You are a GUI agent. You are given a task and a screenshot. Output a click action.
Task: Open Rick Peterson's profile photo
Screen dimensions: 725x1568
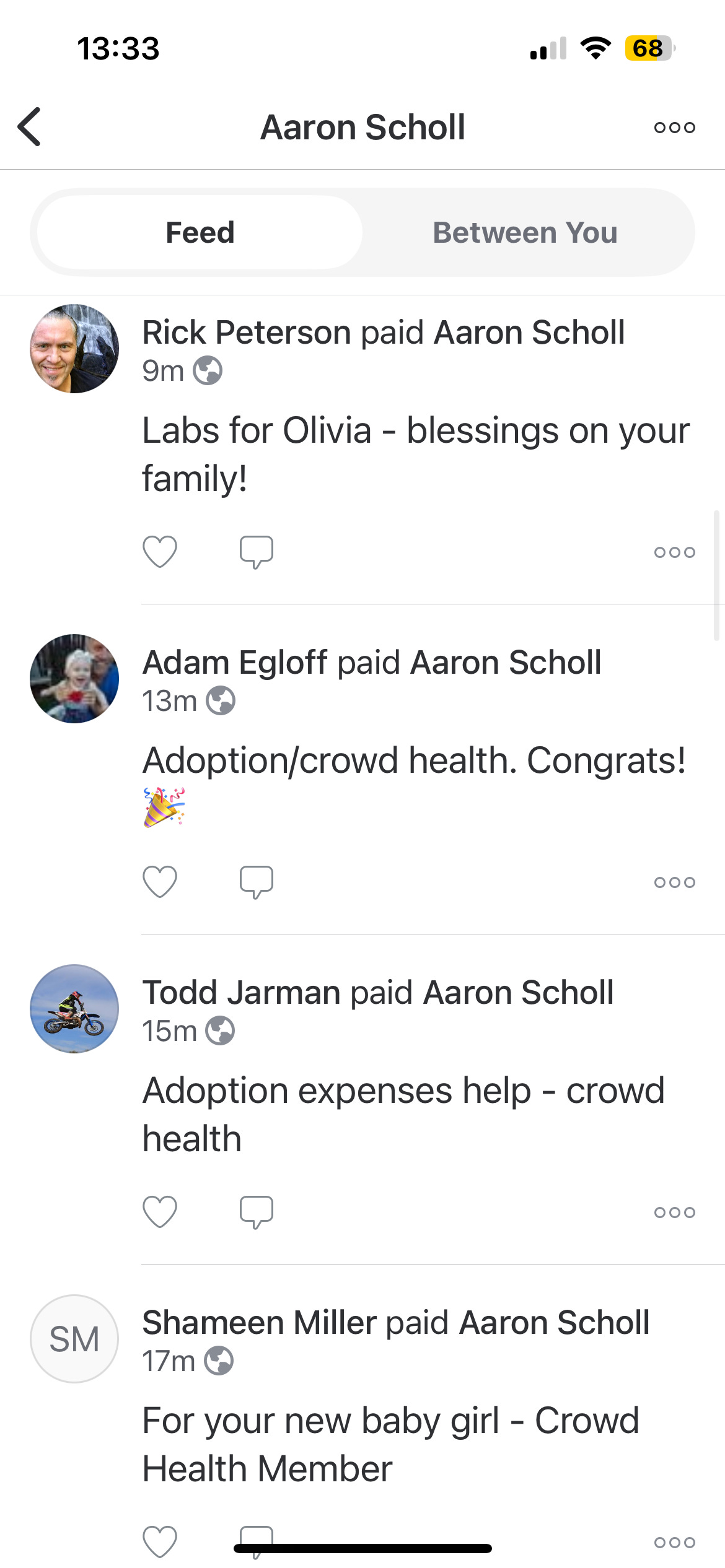point(74,349)
